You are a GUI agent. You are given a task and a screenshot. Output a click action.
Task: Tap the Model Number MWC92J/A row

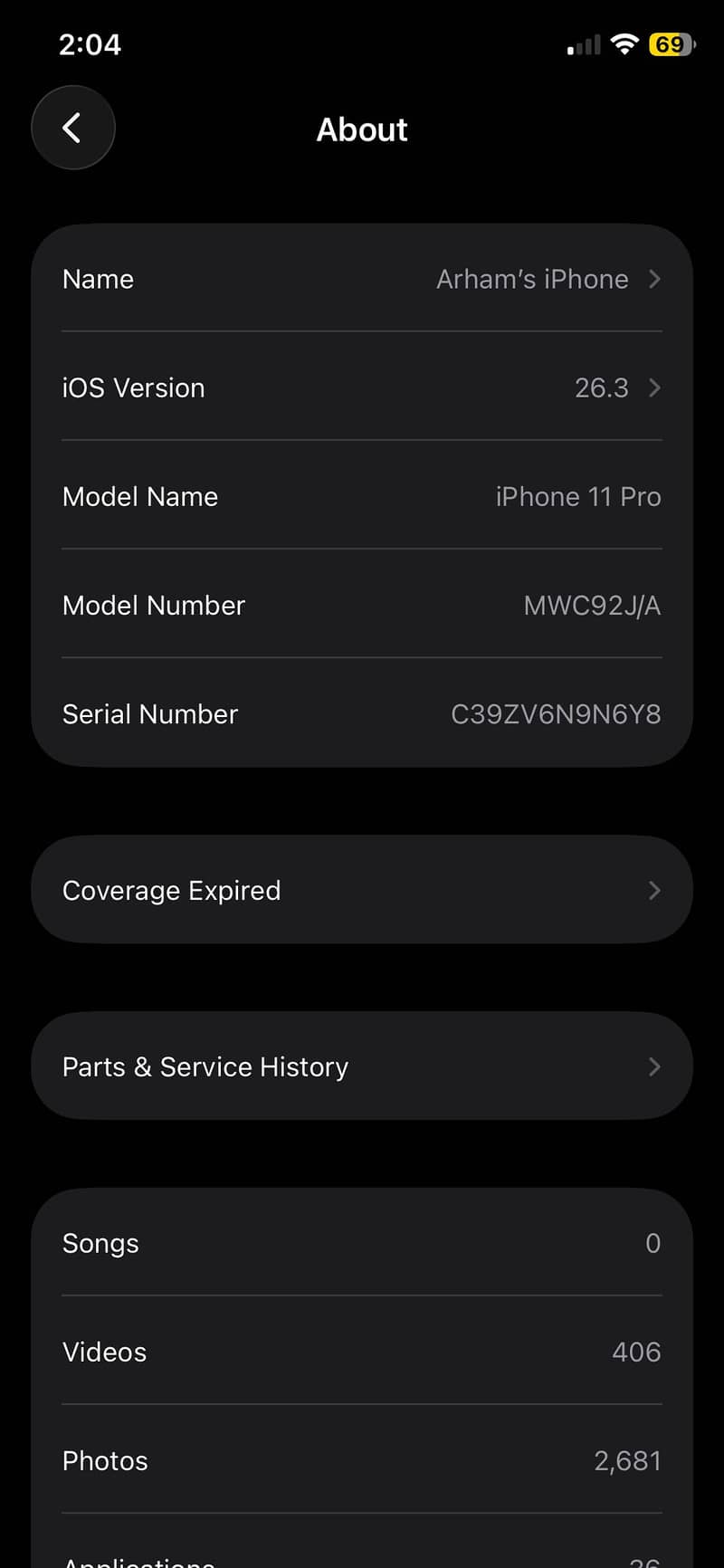[362, 606]
